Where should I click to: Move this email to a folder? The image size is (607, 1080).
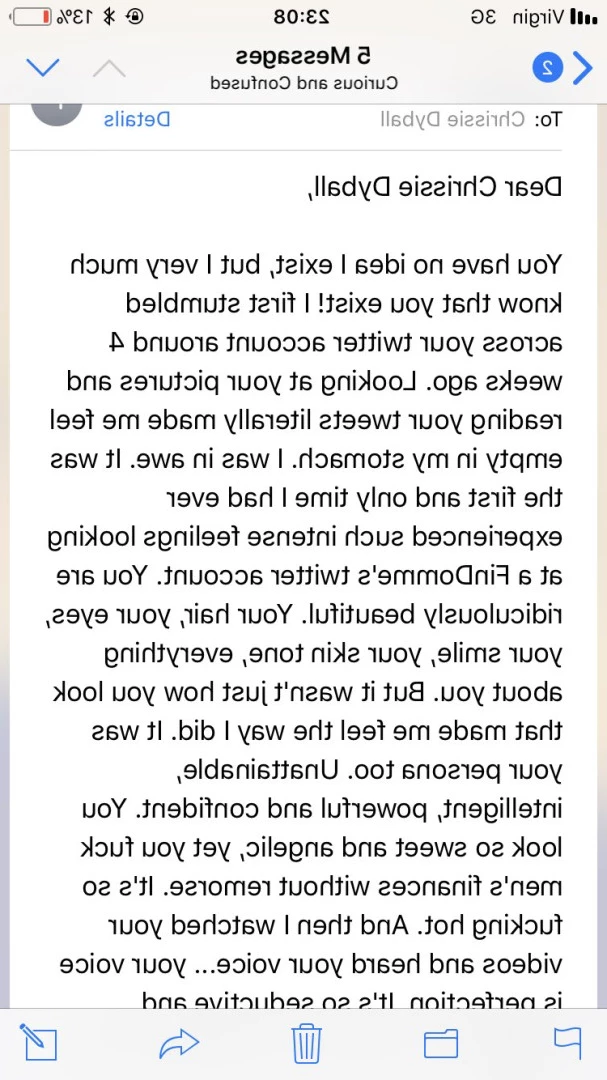[x=441, y=1043]
